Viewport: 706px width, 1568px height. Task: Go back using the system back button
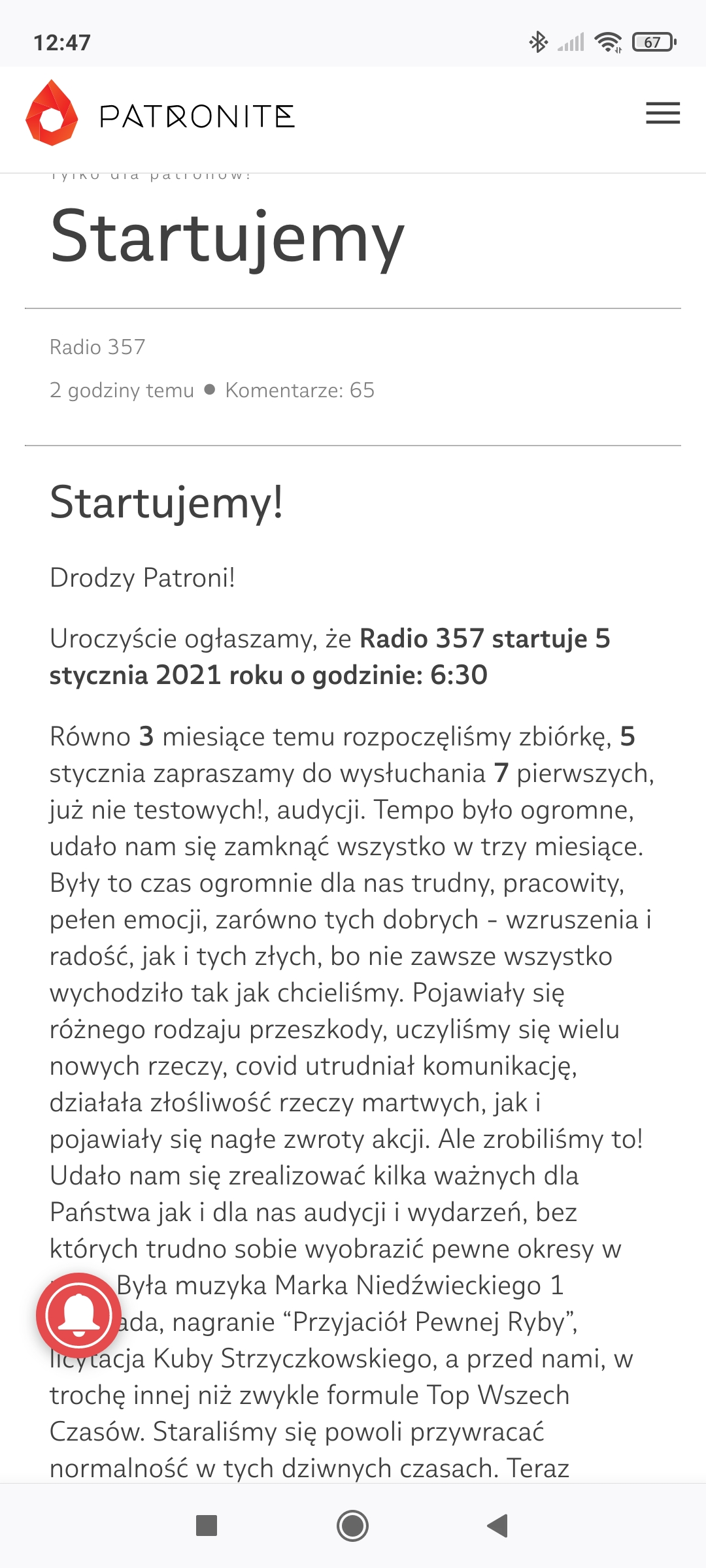497,1526
